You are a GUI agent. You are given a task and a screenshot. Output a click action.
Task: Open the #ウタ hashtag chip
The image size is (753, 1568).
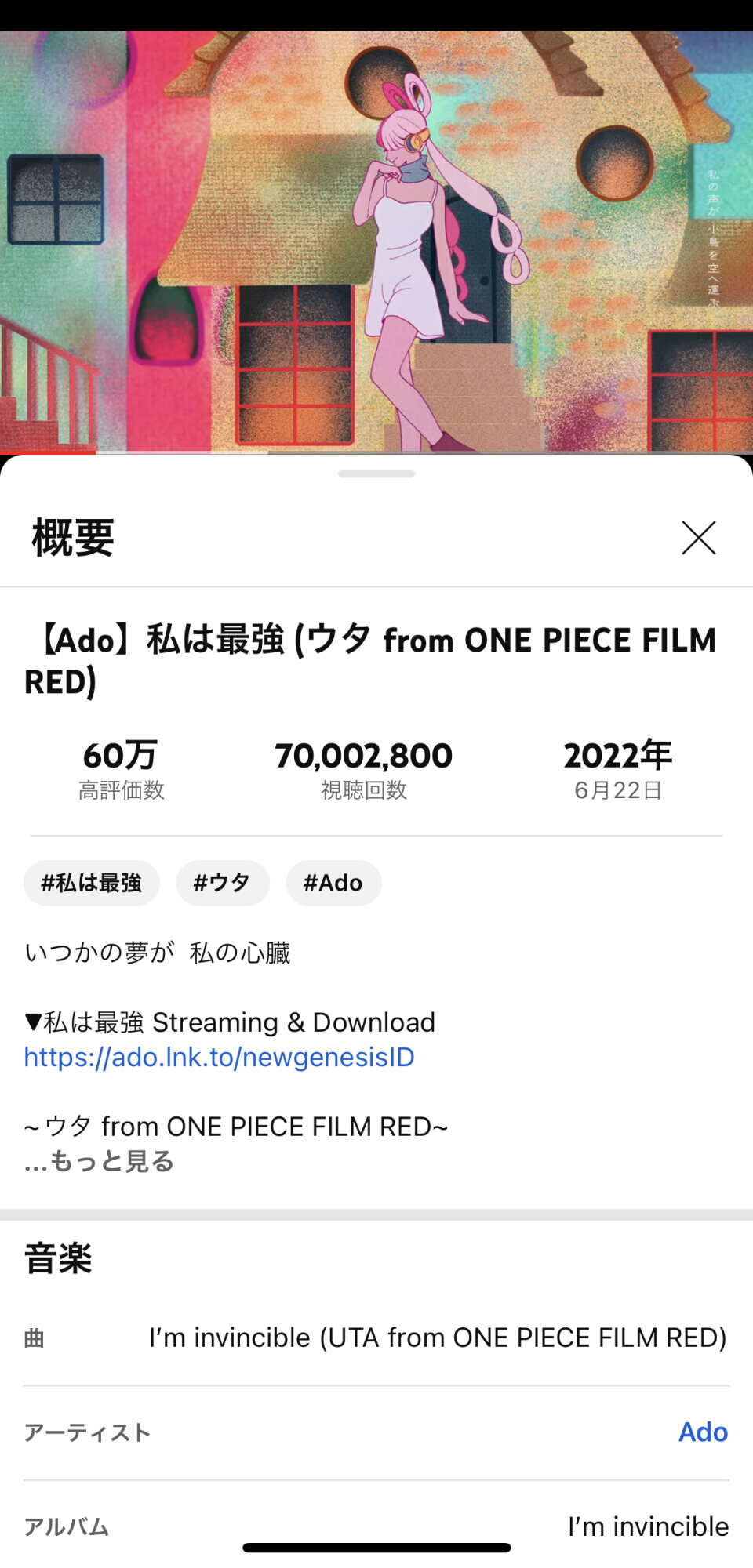coord(222,883)
